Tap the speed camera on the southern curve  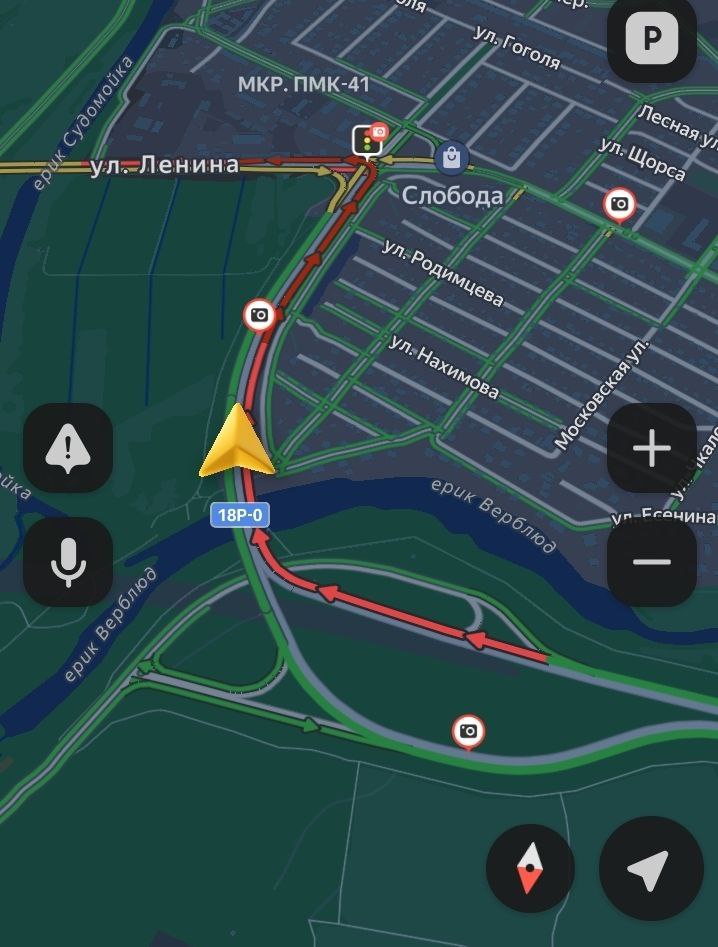[467, 731]
